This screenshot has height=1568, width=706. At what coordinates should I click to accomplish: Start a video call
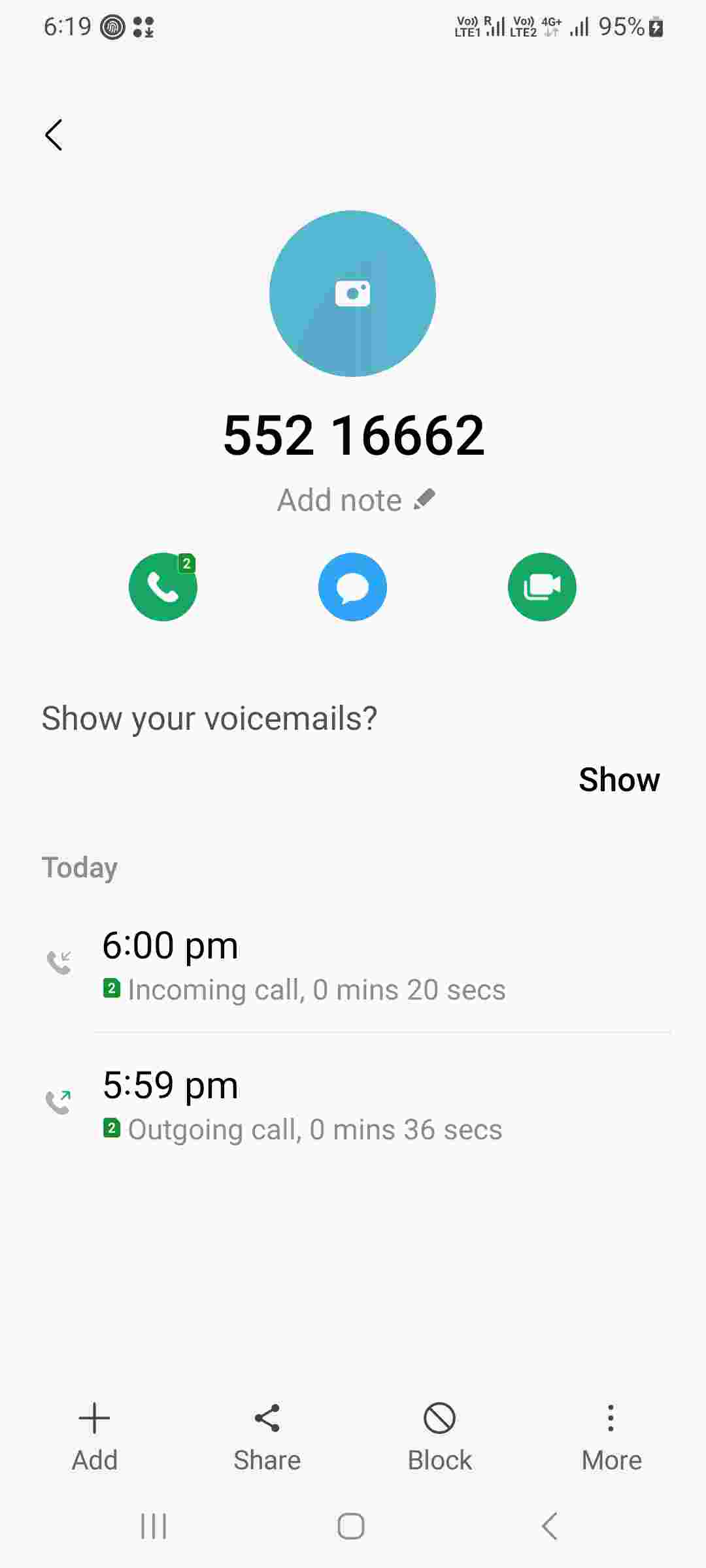pos(542,587)
